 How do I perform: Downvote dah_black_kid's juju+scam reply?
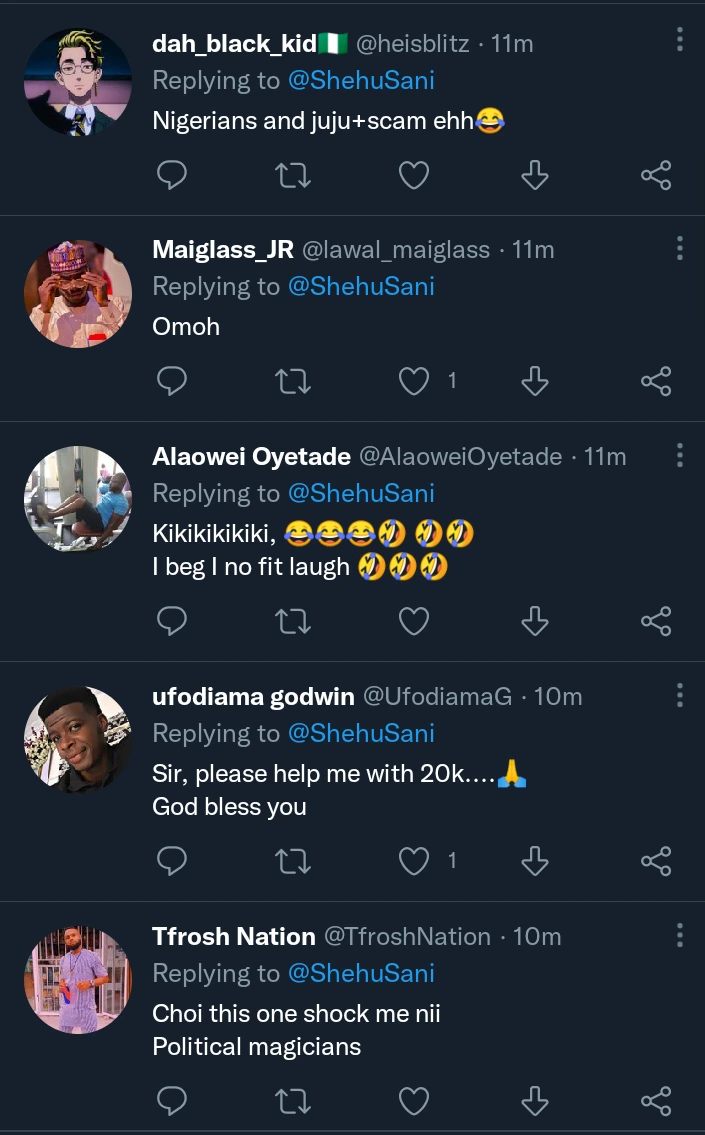535,176
